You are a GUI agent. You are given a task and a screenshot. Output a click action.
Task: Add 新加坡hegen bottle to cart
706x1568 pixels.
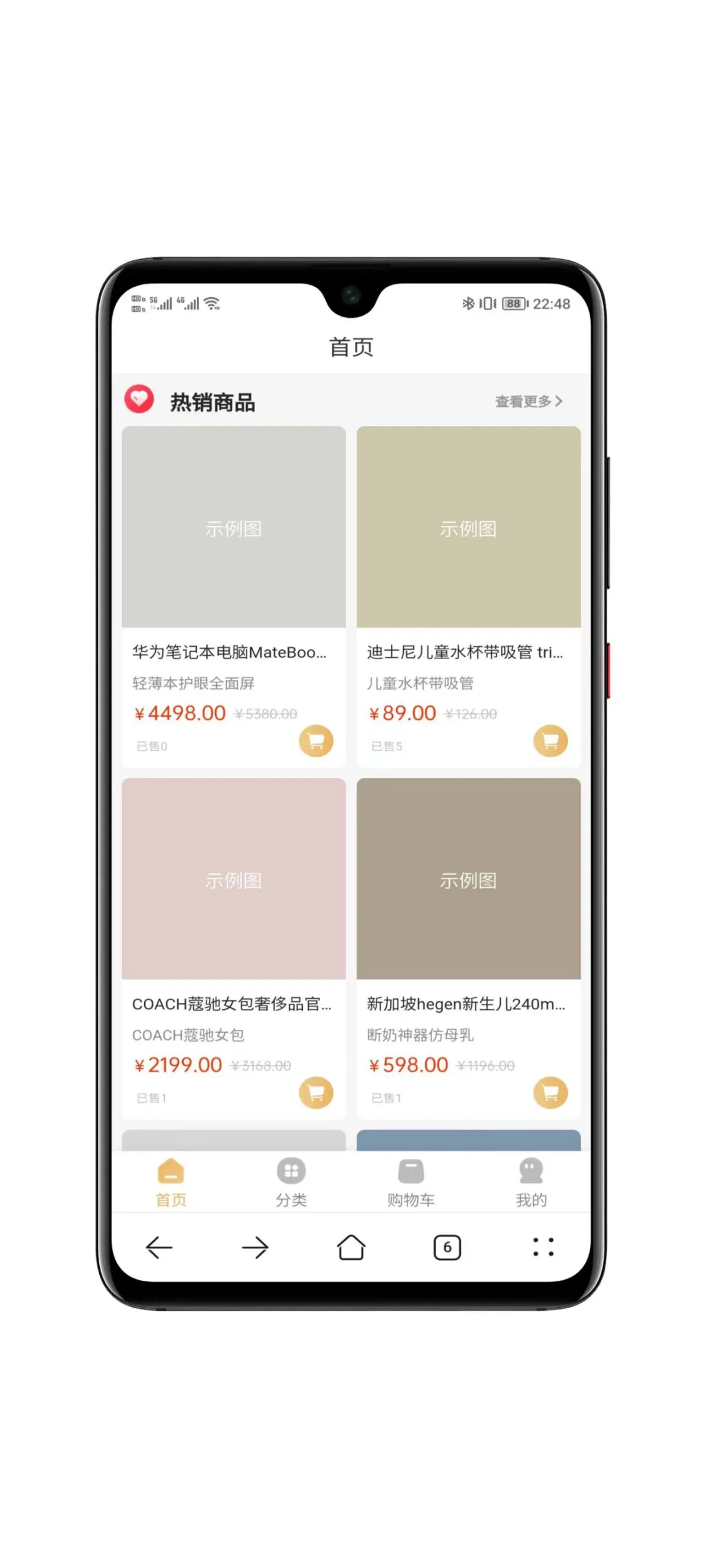pyautogui.click(x=550, y=1093)
